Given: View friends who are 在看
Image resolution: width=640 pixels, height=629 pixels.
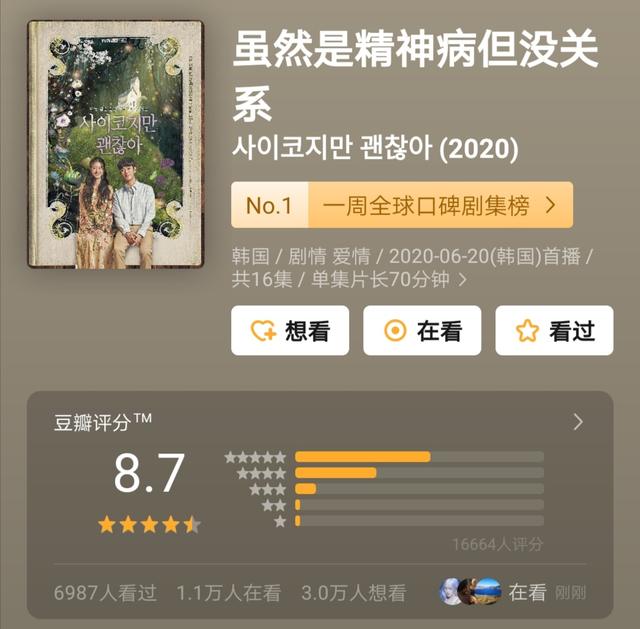Looking at the screenshot, I should [512, 592].
